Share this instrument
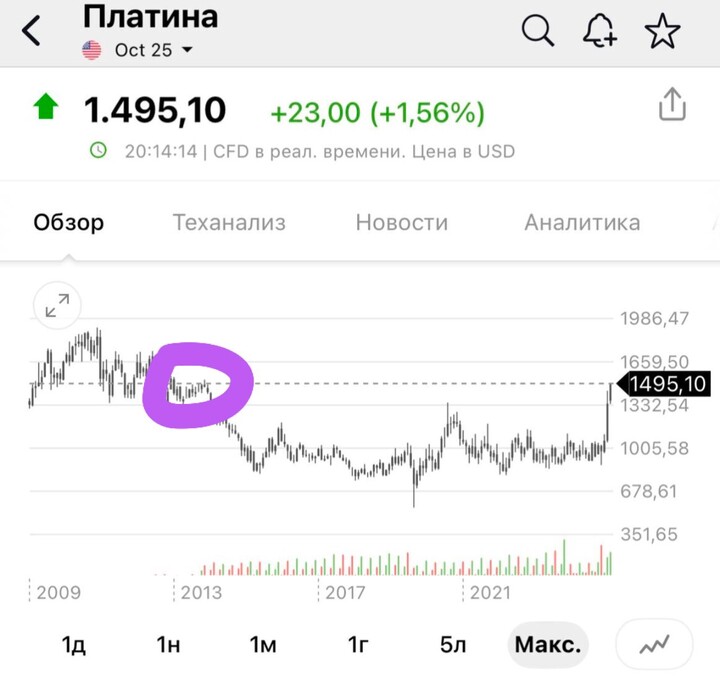The height and width of the screenshot is (683, 720). click(x=672, y=104)
